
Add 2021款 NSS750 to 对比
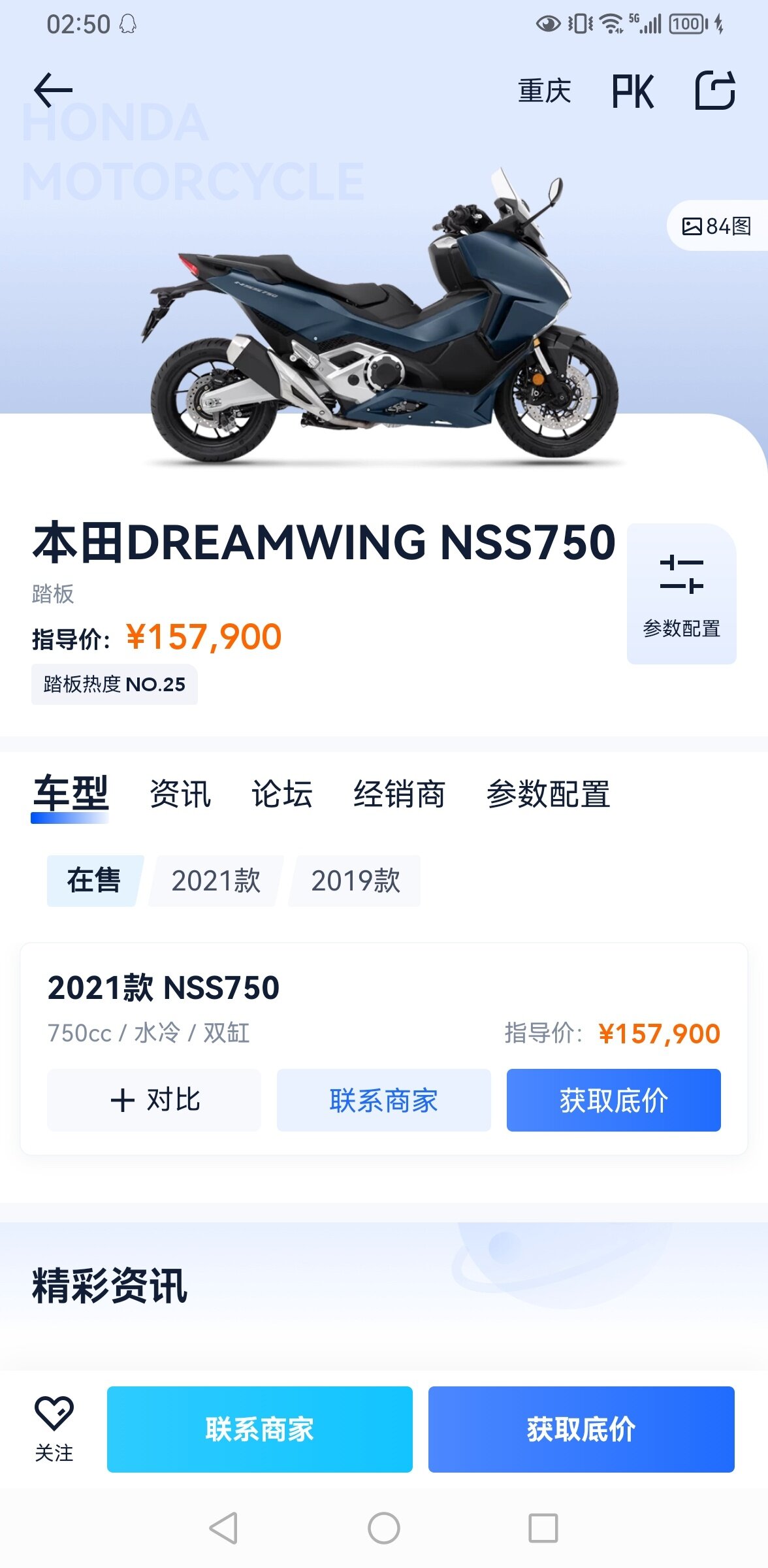pos(154,1100)
